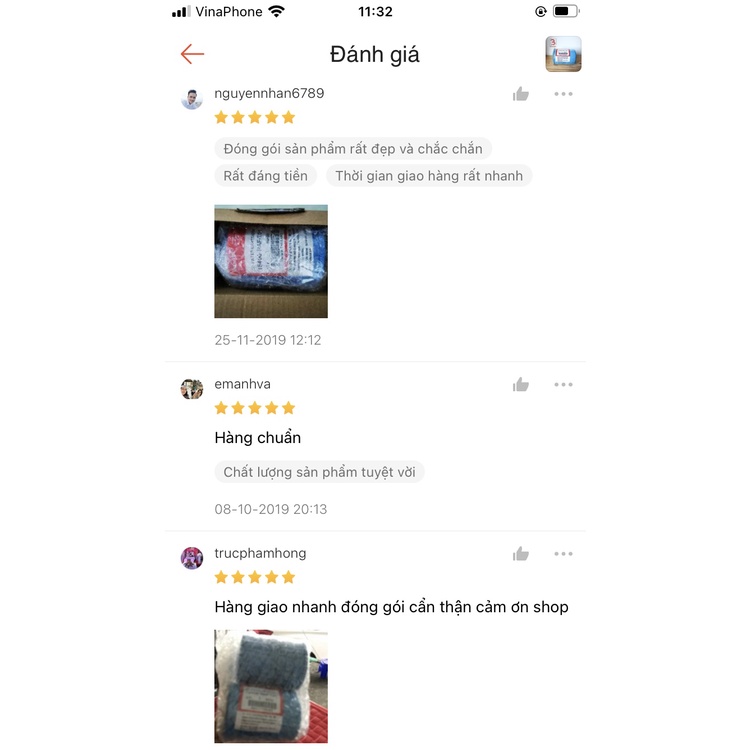Open more options for nguyennhan6789's review
Screen dimensions: 750x750
(x=563, y=94)
